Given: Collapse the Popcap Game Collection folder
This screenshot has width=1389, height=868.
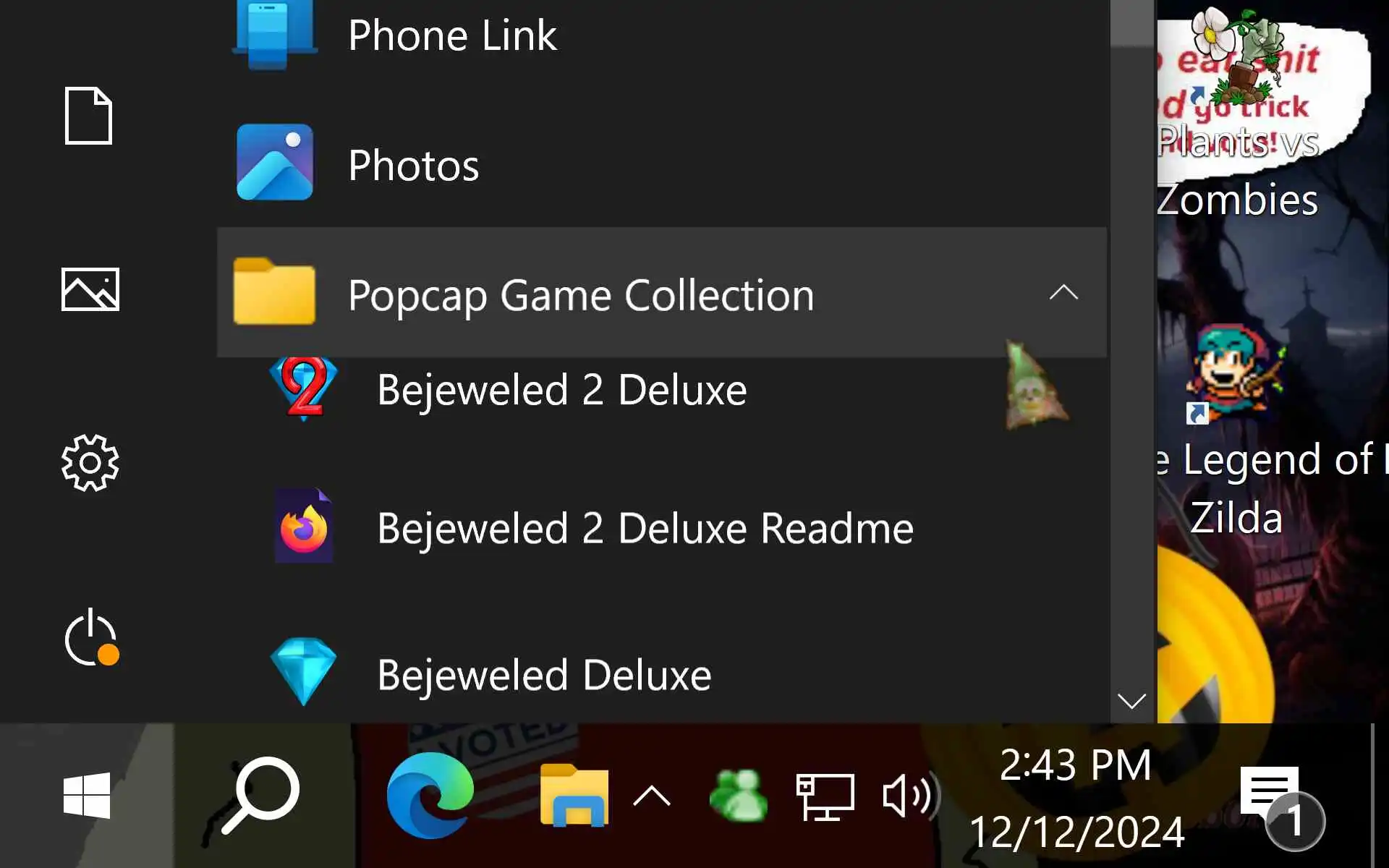Looking at the screenshot, I should coord(1063,293).
